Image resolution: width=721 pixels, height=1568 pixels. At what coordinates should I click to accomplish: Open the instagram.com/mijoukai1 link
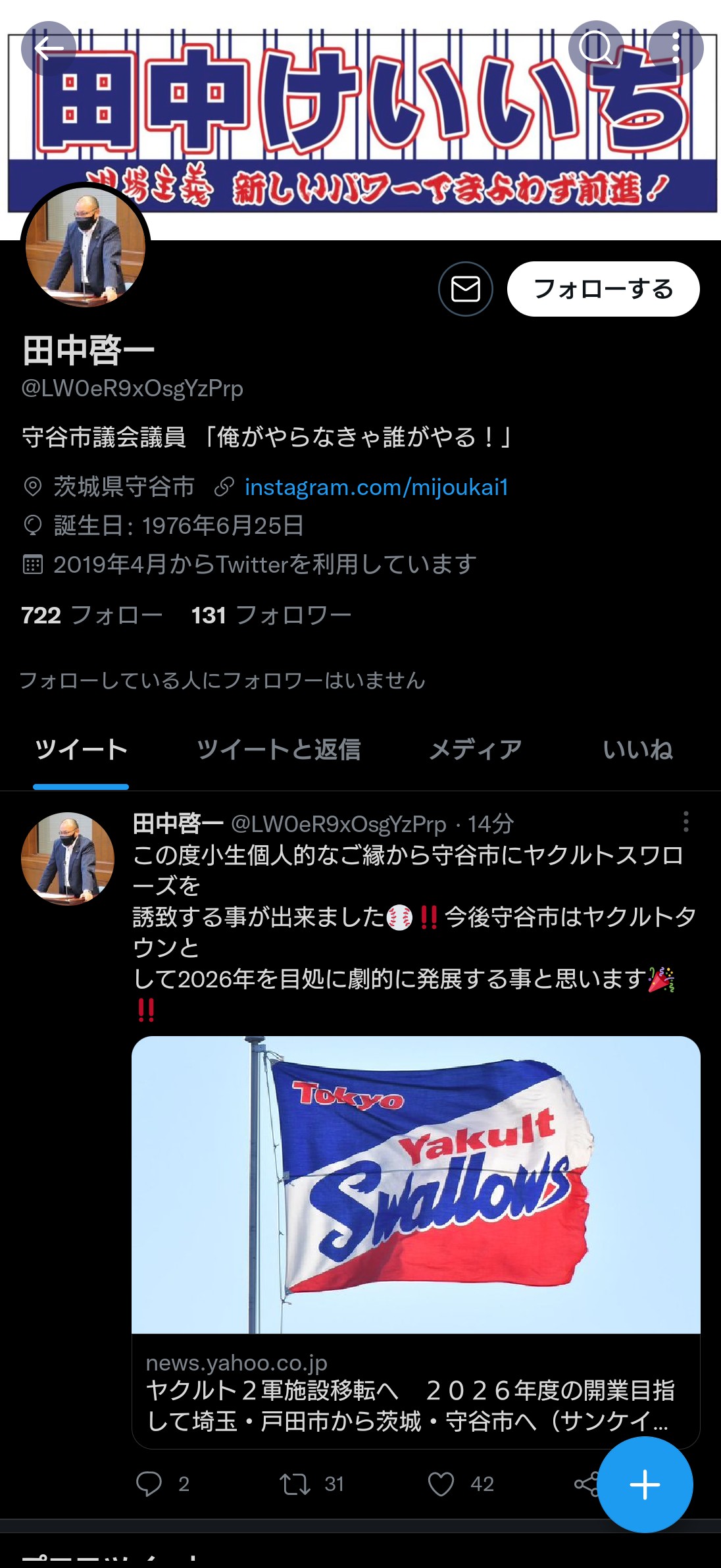pos(376,487)
